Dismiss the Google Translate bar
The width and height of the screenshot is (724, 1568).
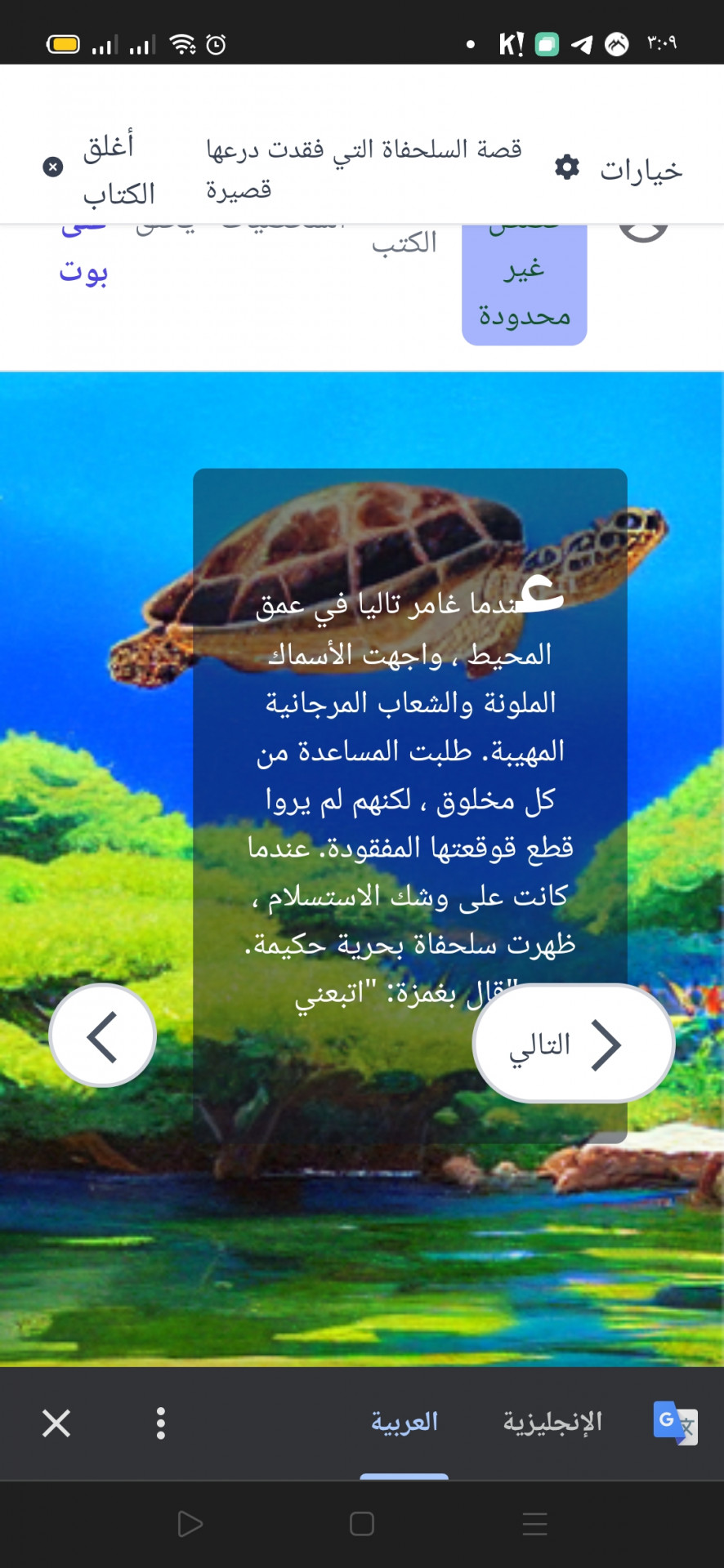click(x=56, y=1423)
